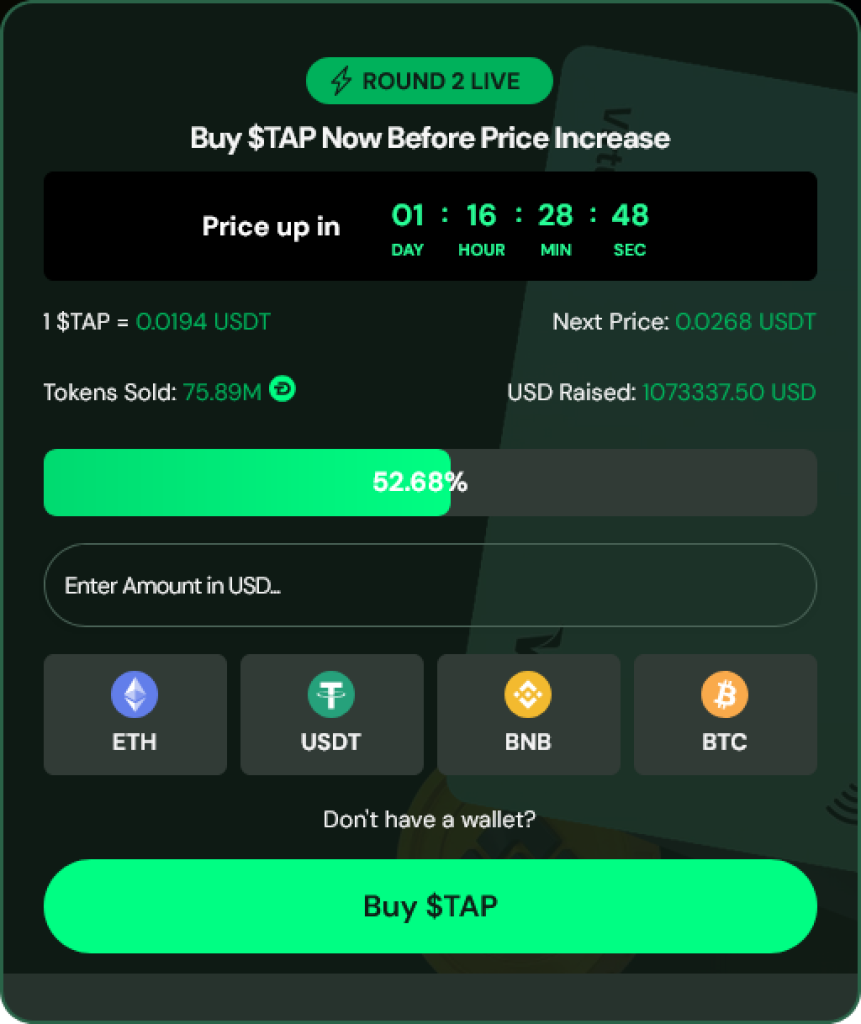Enter amount in USD field
The width and height of the screenshot is (861, 1024).
[430, 585]
